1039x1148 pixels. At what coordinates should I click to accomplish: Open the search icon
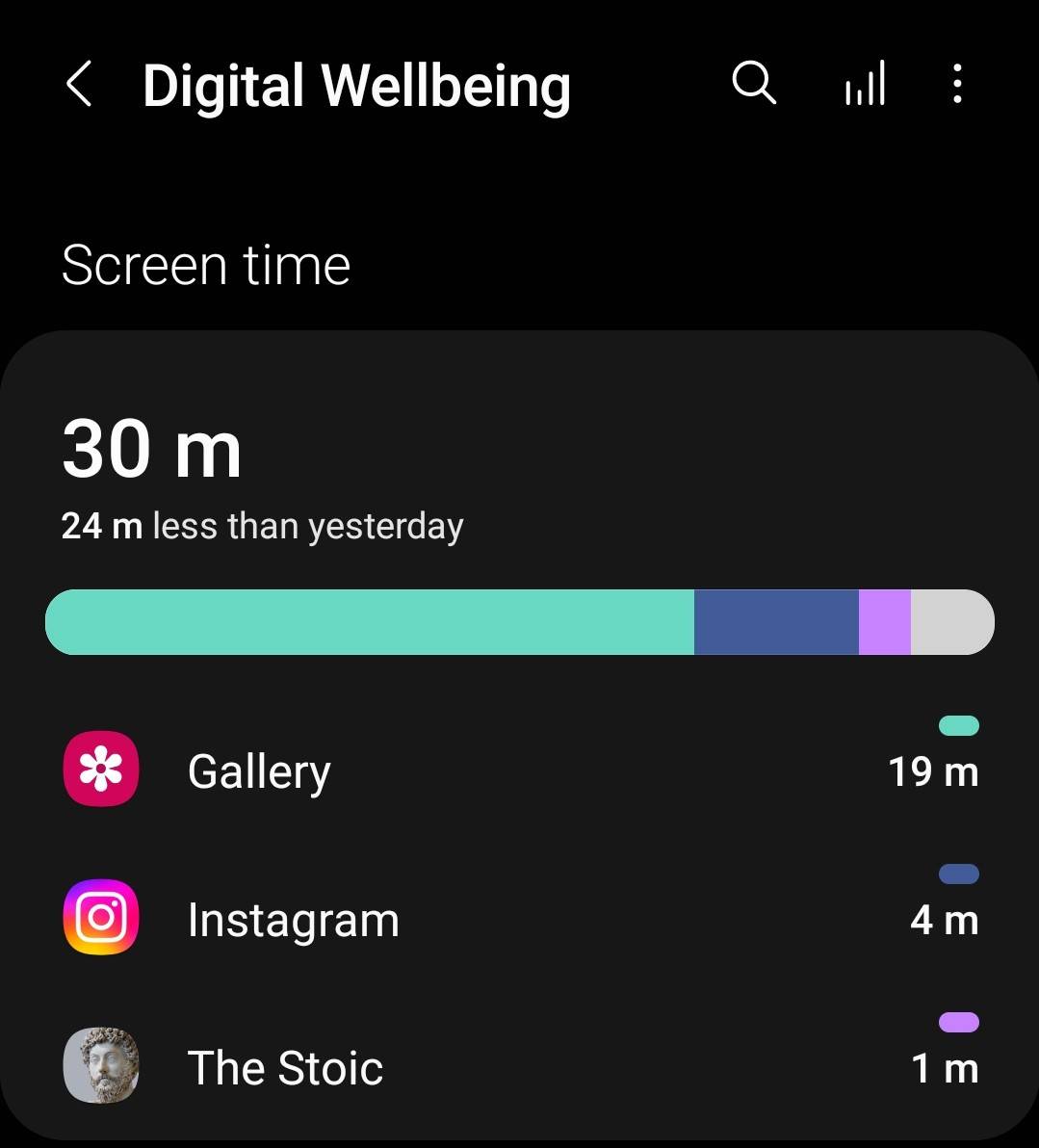[x=754, y=84]
